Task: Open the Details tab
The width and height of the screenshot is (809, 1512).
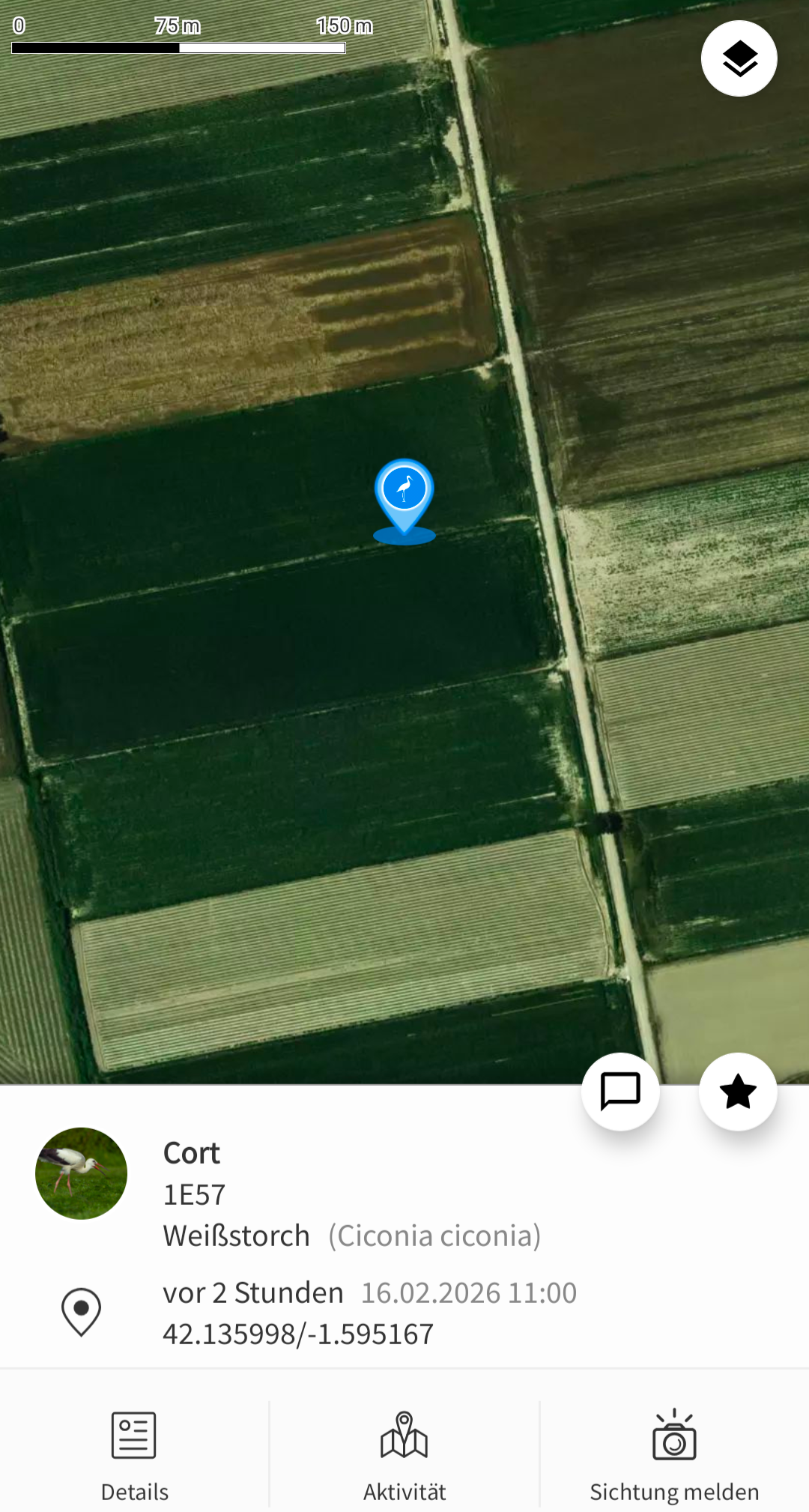Action: point(134,1455)
